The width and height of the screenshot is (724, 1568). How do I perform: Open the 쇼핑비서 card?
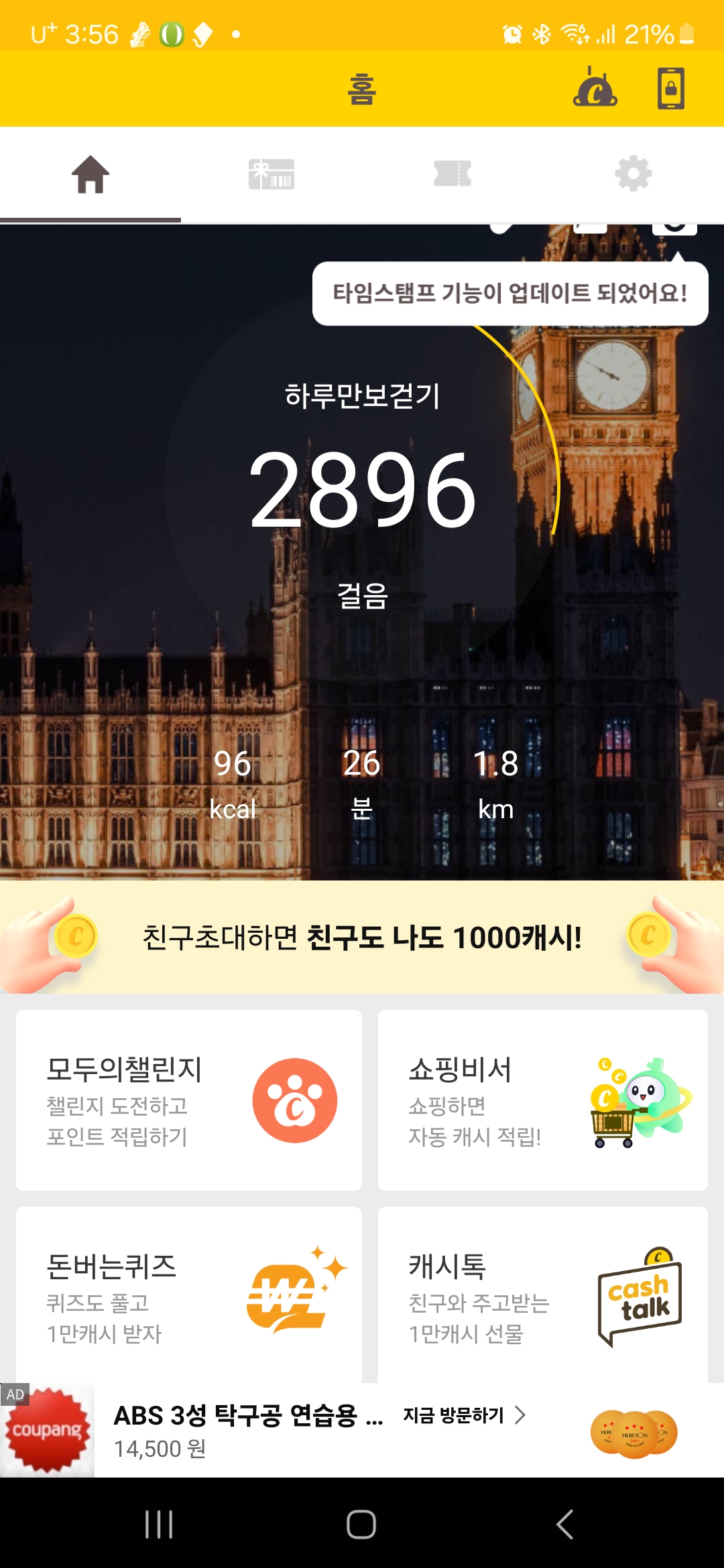(543, 1100)
